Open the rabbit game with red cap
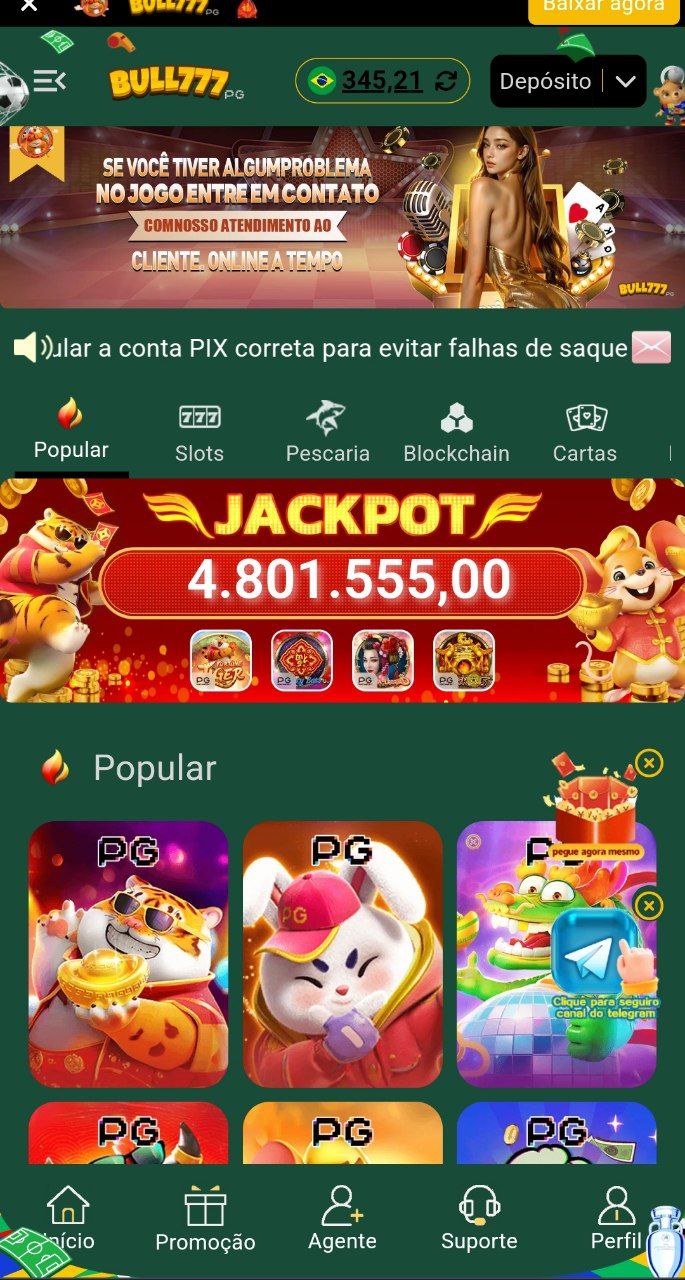This screenshot has width=685, height=1280. click(x=342, y=954)
